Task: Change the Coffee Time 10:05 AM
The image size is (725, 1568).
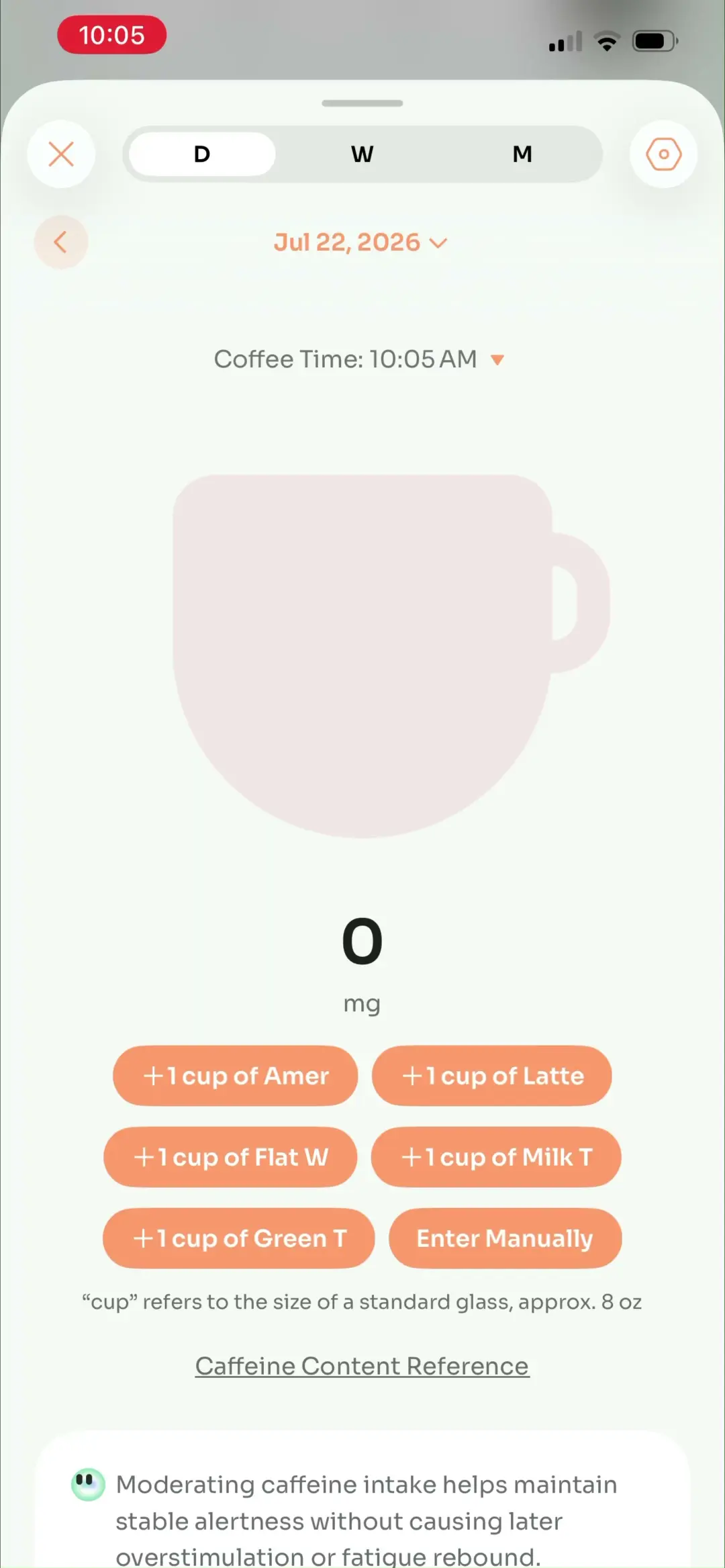Action: [359, 359]
